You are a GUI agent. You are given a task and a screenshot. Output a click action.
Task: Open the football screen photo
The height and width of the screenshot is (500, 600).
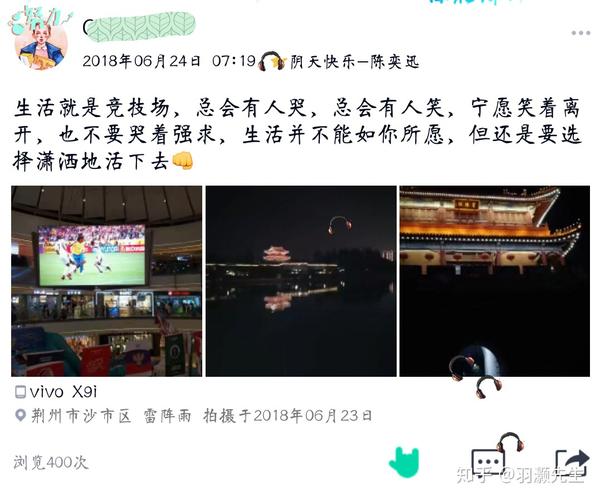(x=106, y=281)
